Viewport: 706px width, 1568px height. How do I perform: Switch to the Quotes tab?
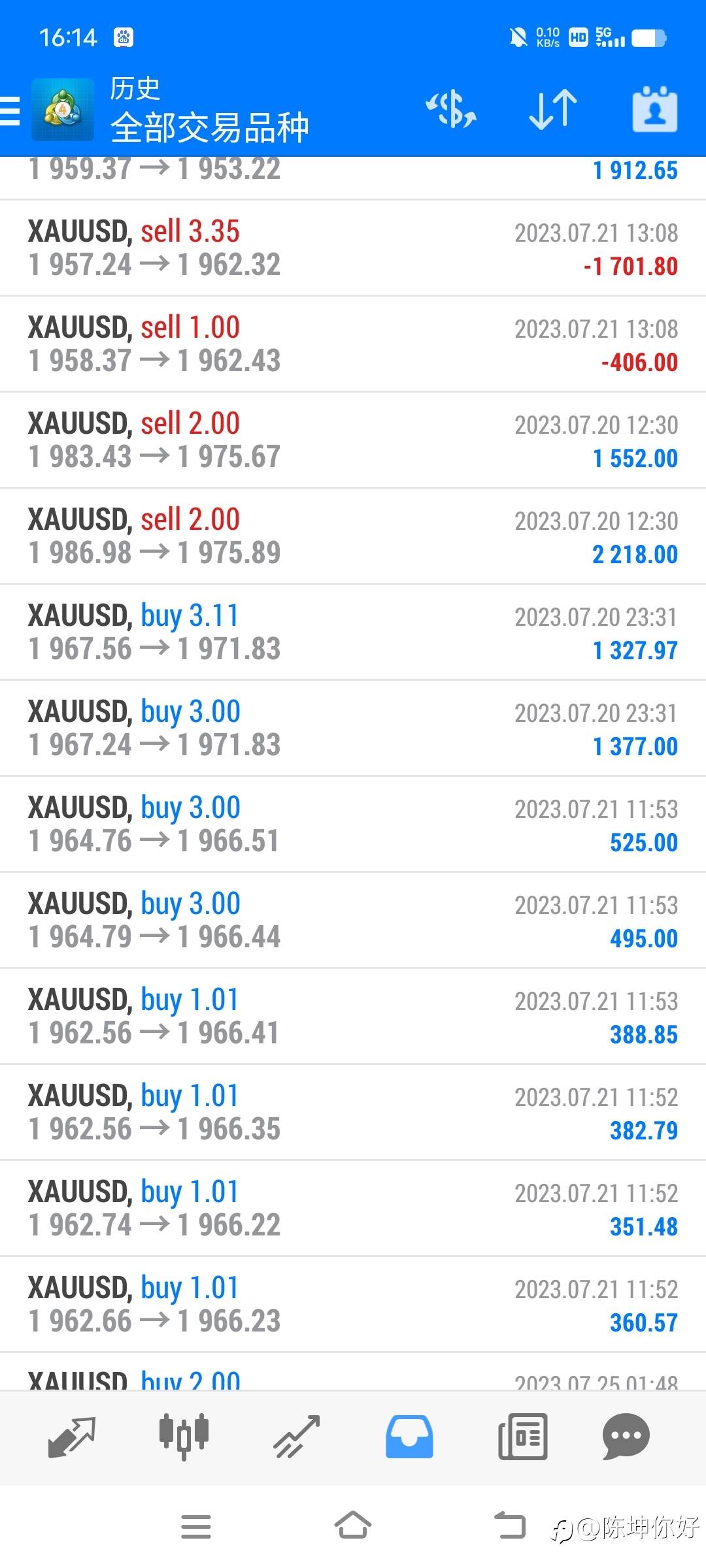coord(72,1437)
